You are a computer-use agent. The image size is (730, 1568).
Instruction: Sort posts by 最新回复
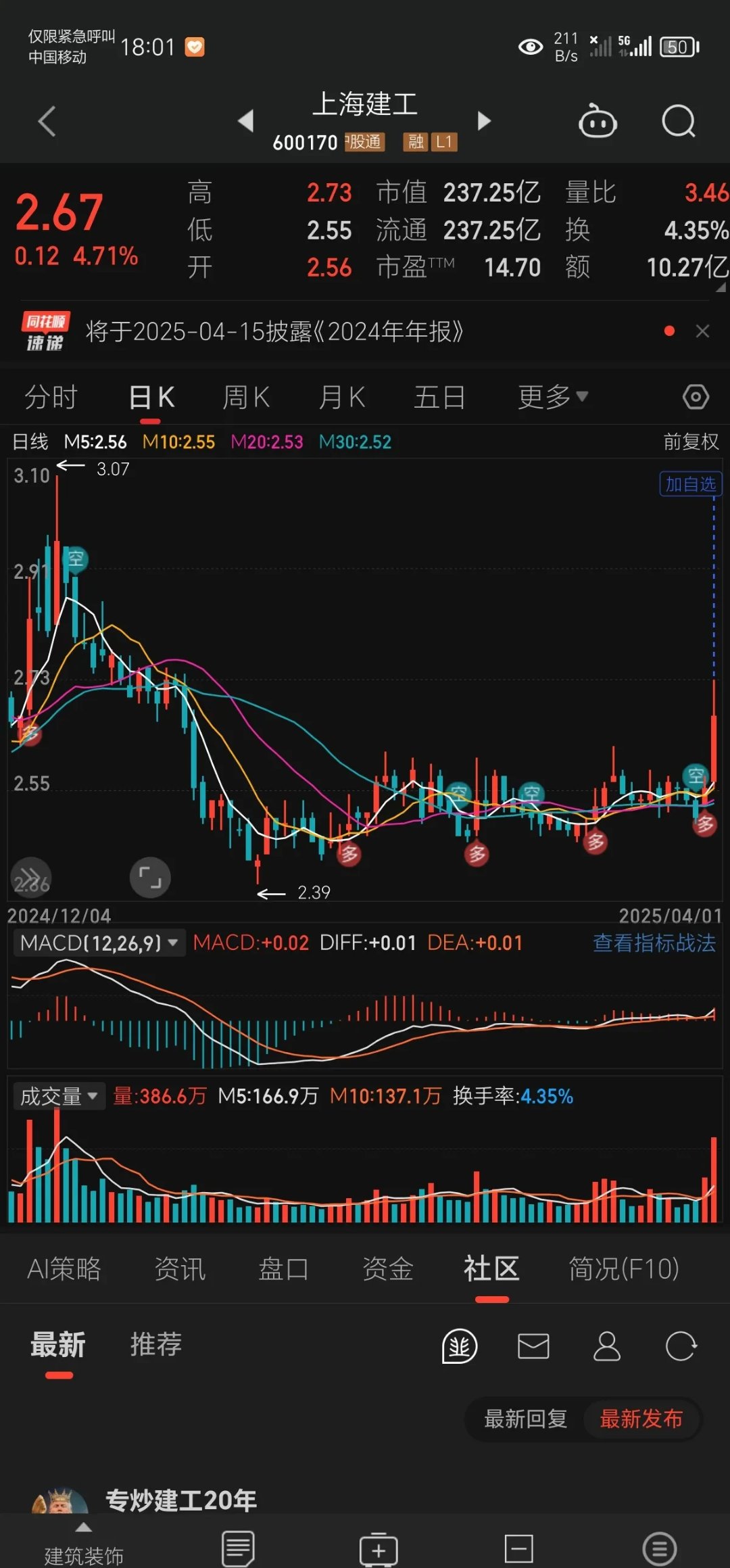pyautogui.click(x=525, y=1419)
